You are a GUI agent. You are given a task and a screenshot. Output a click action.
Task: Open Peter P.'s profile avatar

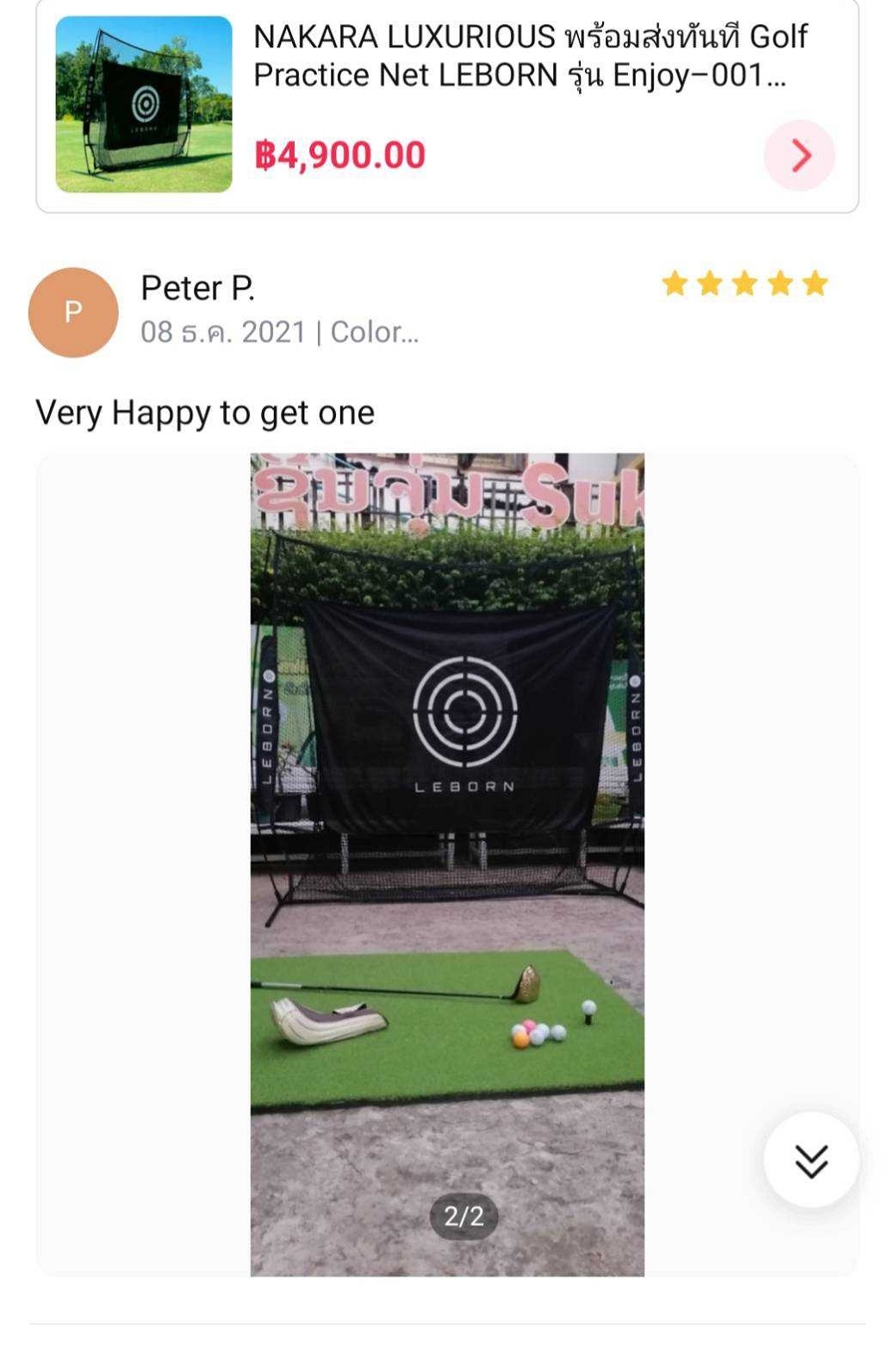(x=73, y=312)
